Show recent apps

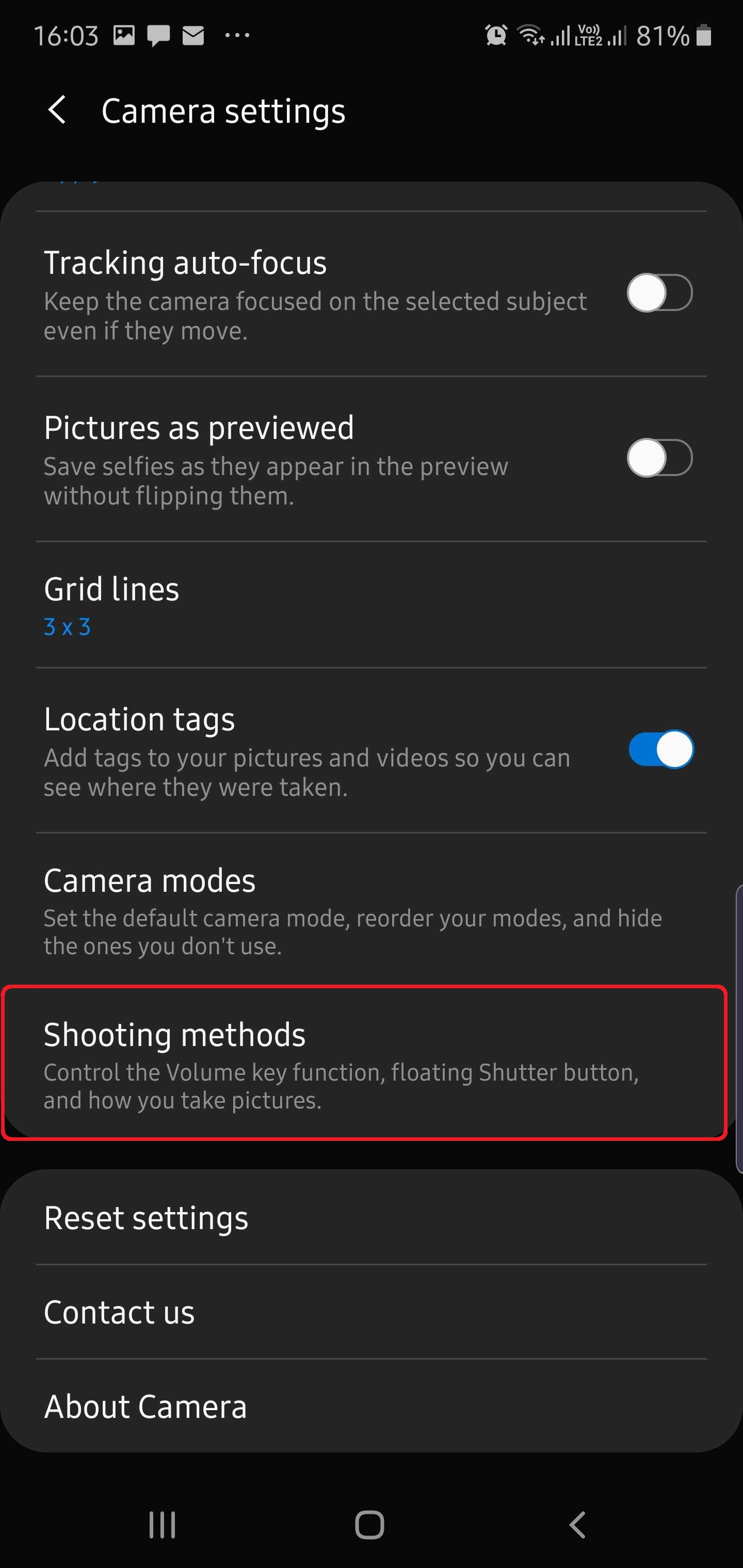pos(163,1525)
